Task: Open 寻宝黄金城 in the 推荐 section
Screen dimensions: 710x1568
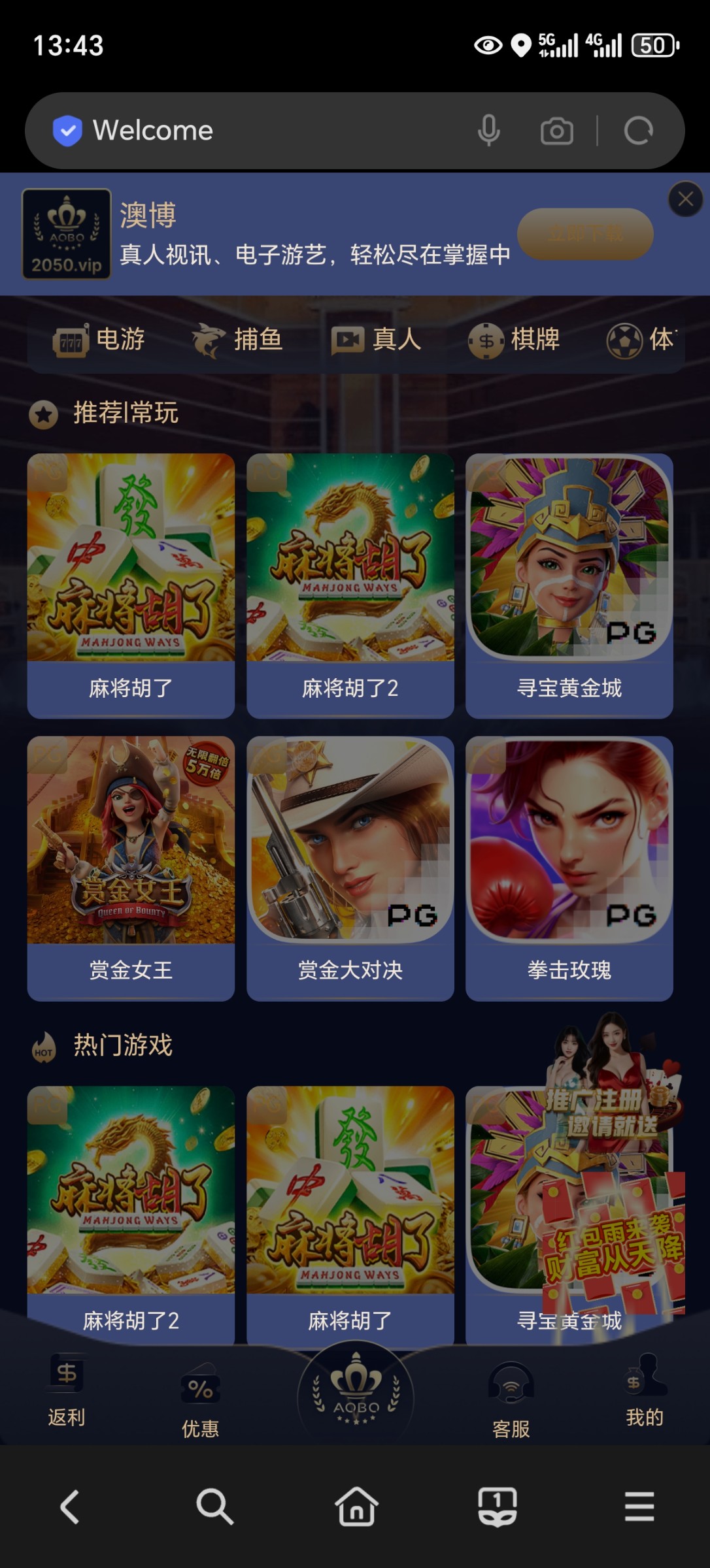Action: [569, 585]
